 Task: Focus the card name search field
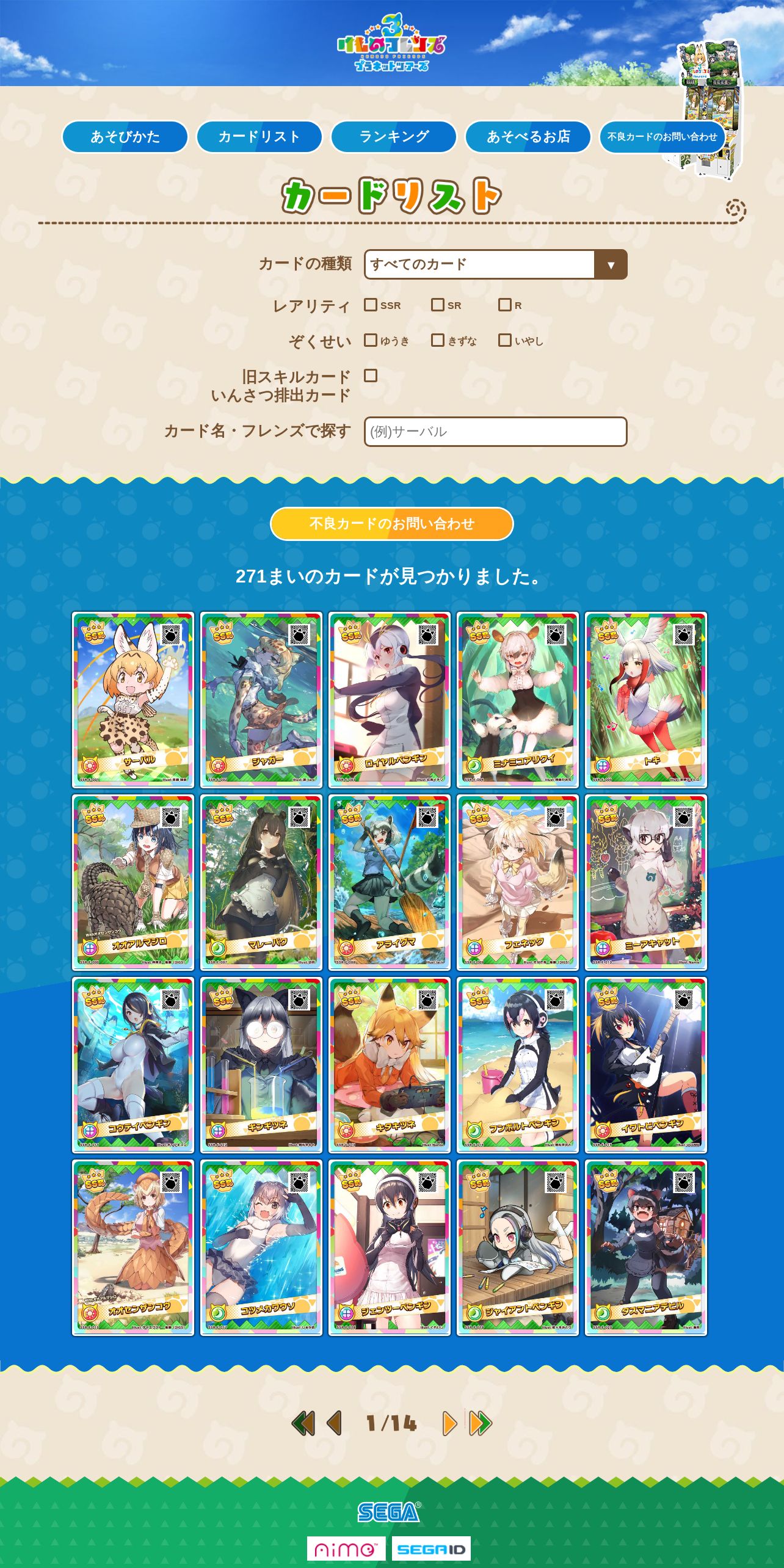click(496, 432)
